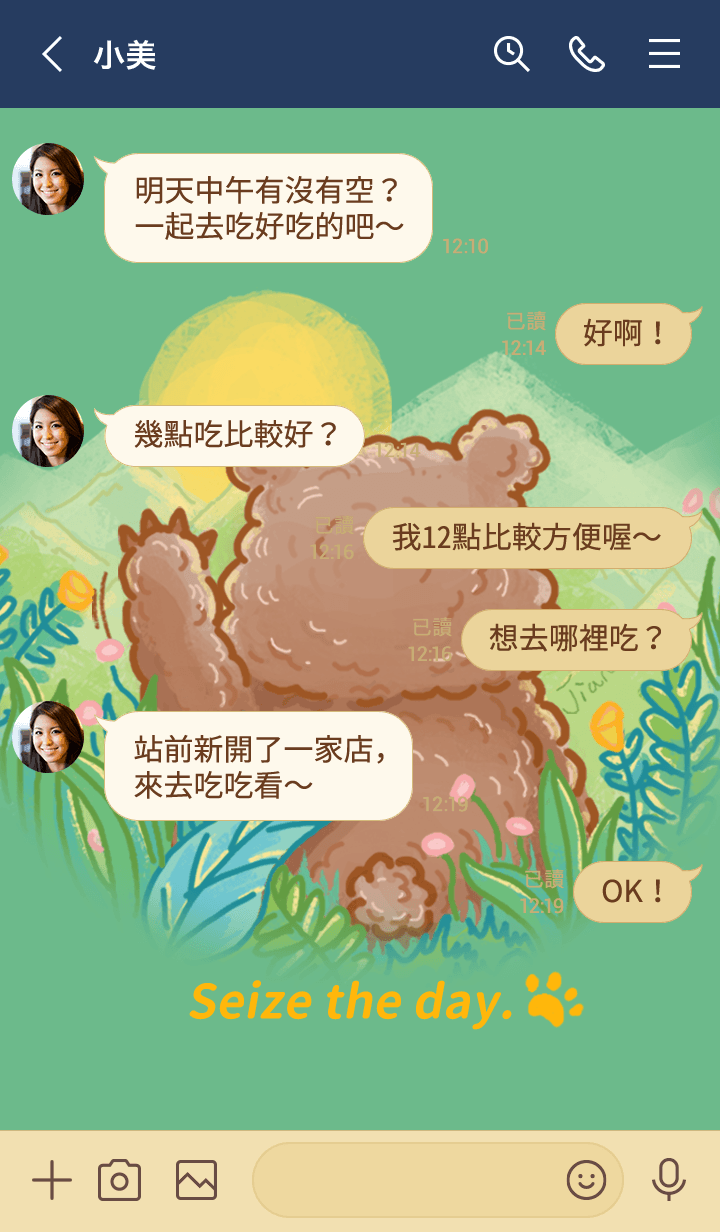This screenshot has height=1232, width=720.
Task: Open 小美's avatar beside 明天中午有沒有空 message
Action: [48, 179]
